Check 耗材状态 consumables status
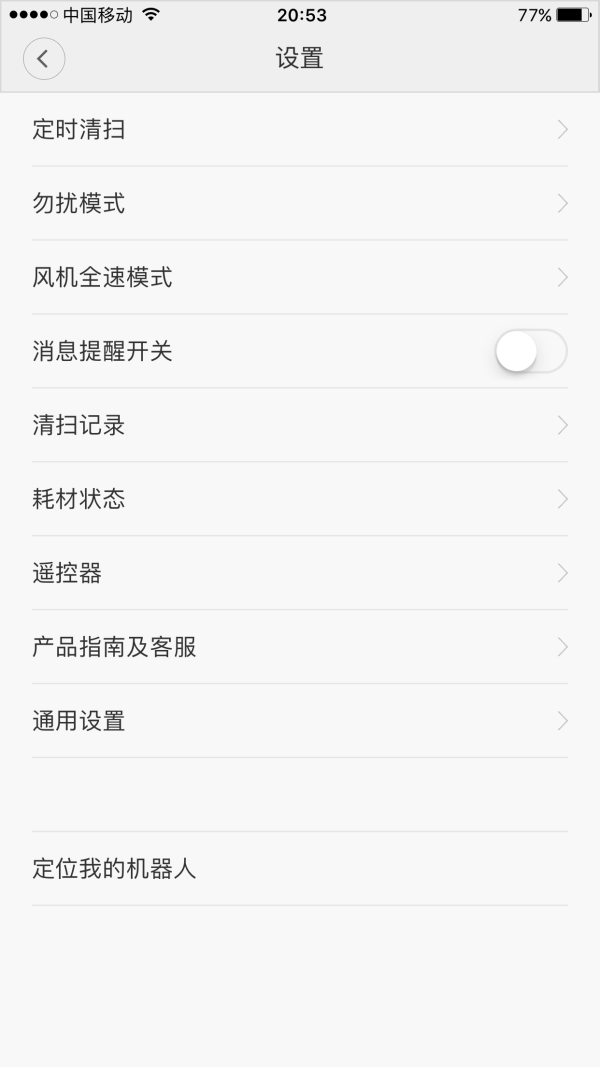Screen dimensions: 600x1067 point(300,499)
